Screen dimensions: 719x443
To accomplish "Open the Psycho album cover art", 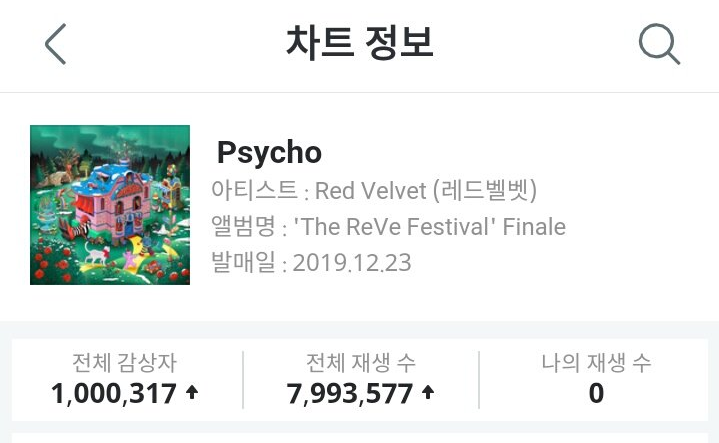I will click(x=110, y=205).
